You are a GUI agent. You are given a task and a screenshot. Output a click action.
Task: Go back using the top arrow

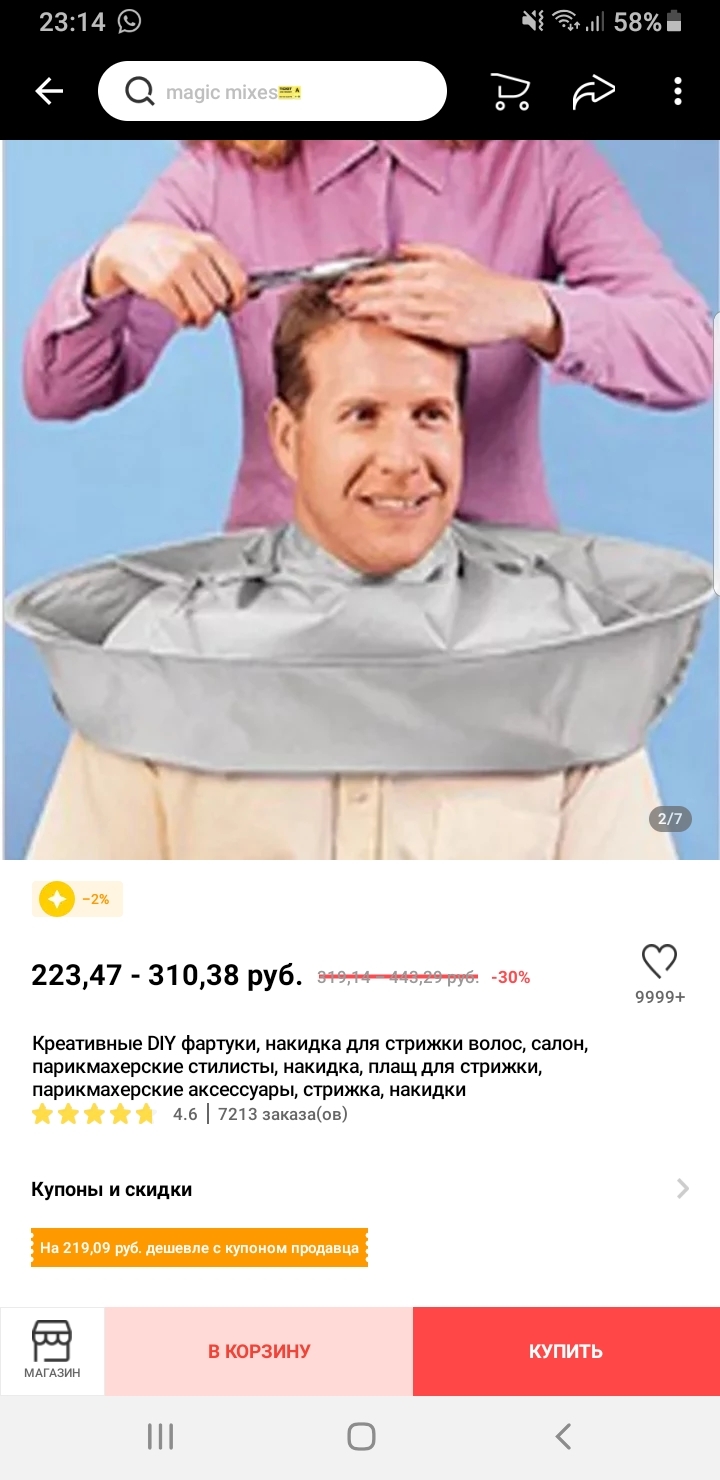[x=48, y=92]
